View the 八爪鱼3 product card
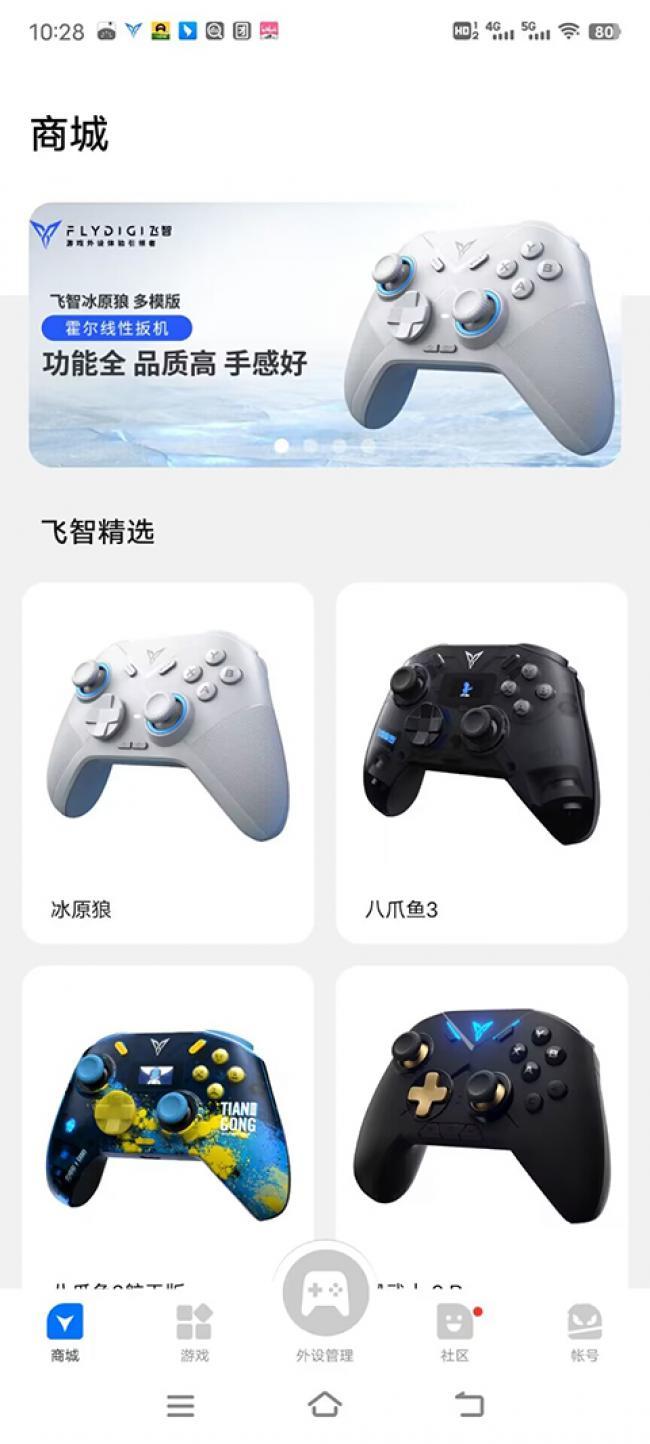The height and width of the screenshot is (1444, 650). click(482, 762)
